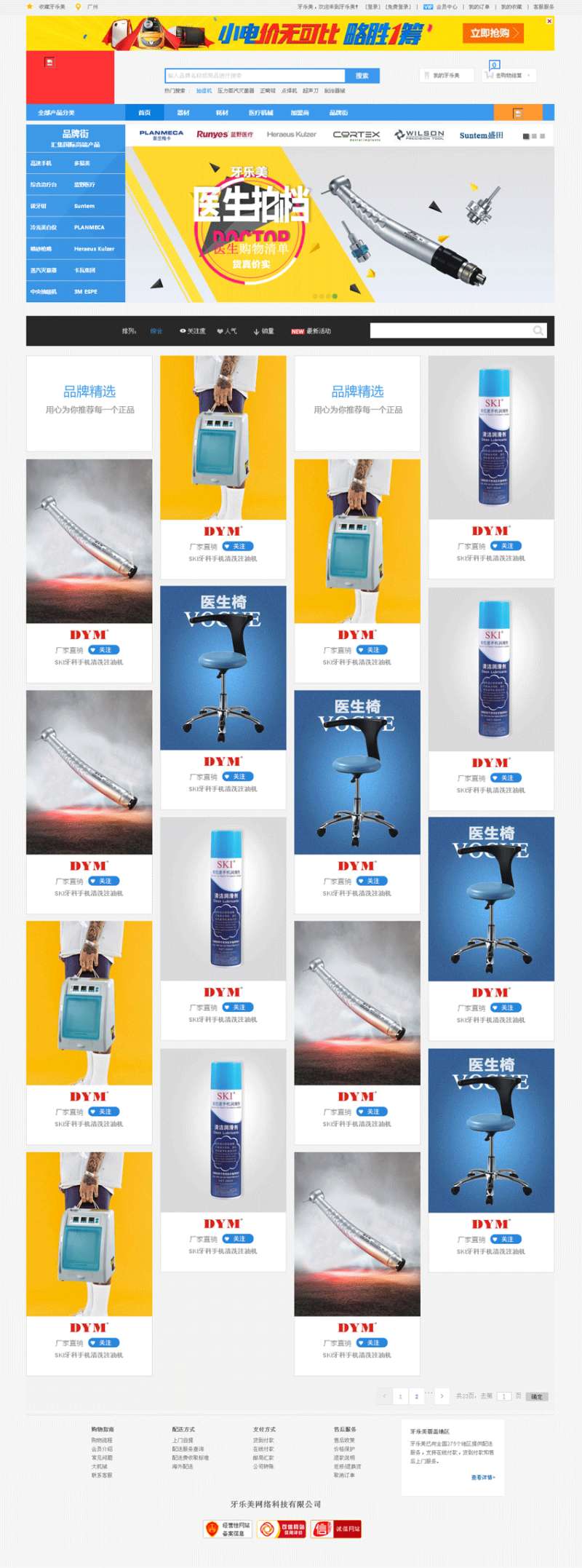Tap the 立即抢购 button in banner
The width and height of the screenshot is (582, 1568).
493,33
